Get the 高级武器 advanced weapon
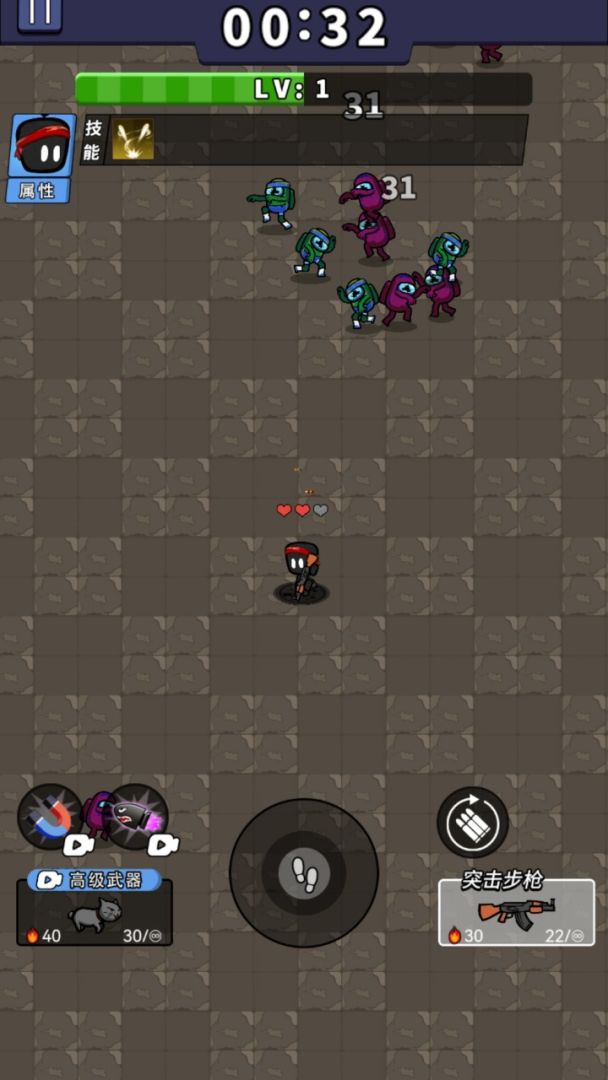 click(x=95, y=909)
